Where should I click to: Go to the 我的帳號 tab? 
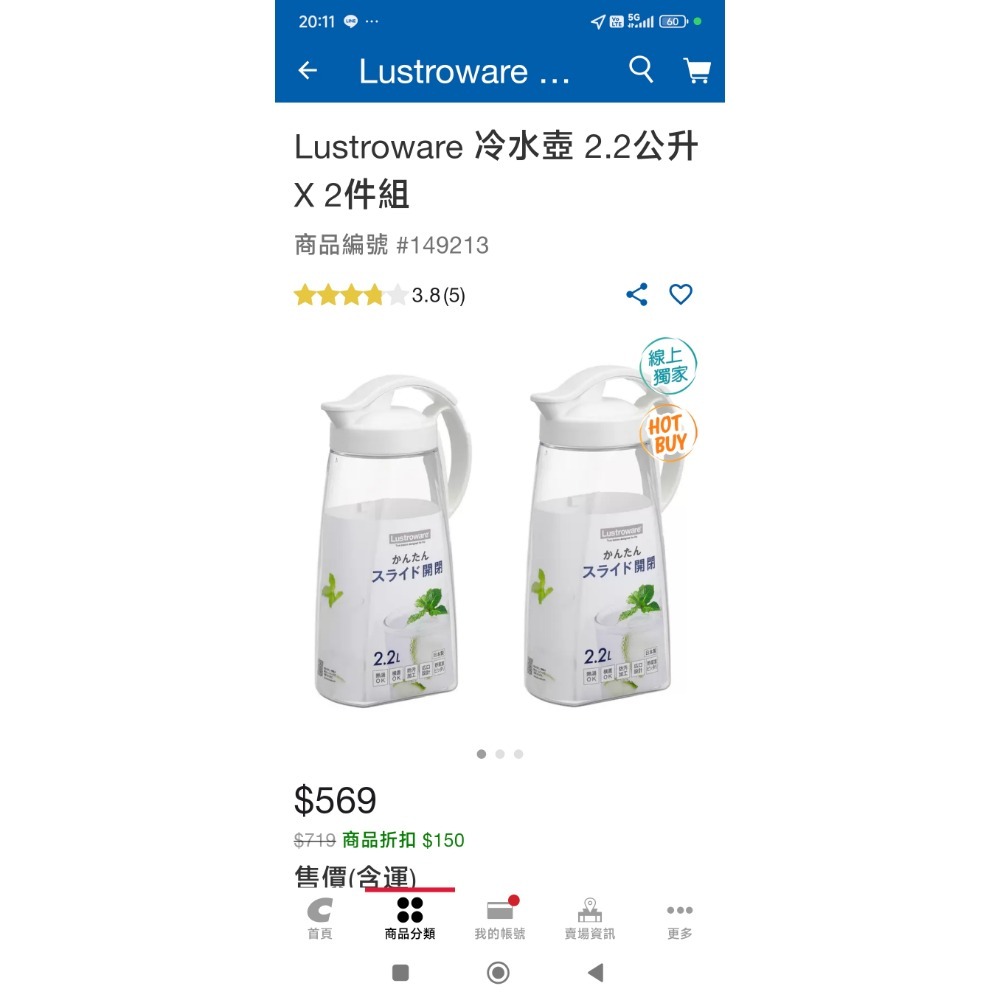[x=500, y=919]
